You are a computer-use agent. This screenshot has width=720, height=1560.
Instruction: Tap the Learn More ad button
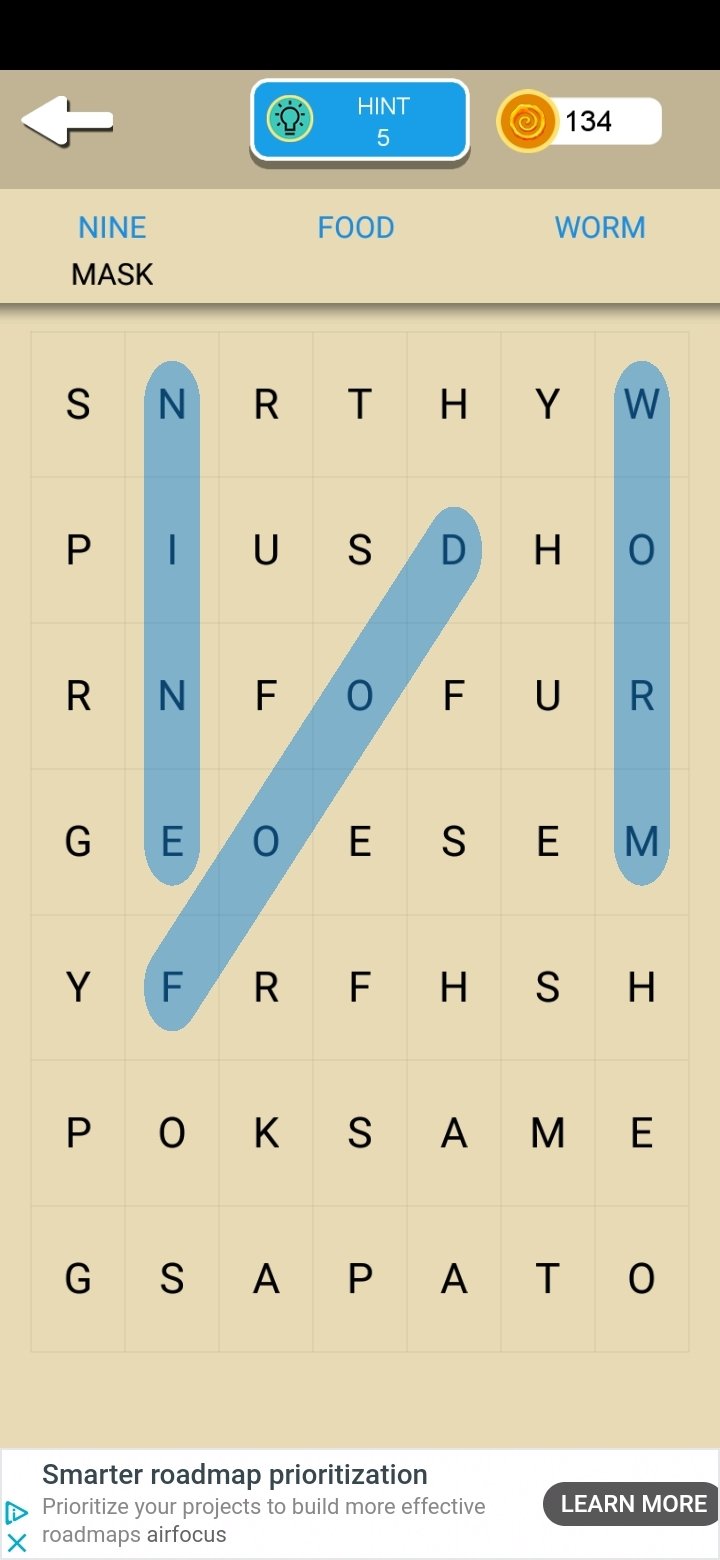(x=633, y=1504)
